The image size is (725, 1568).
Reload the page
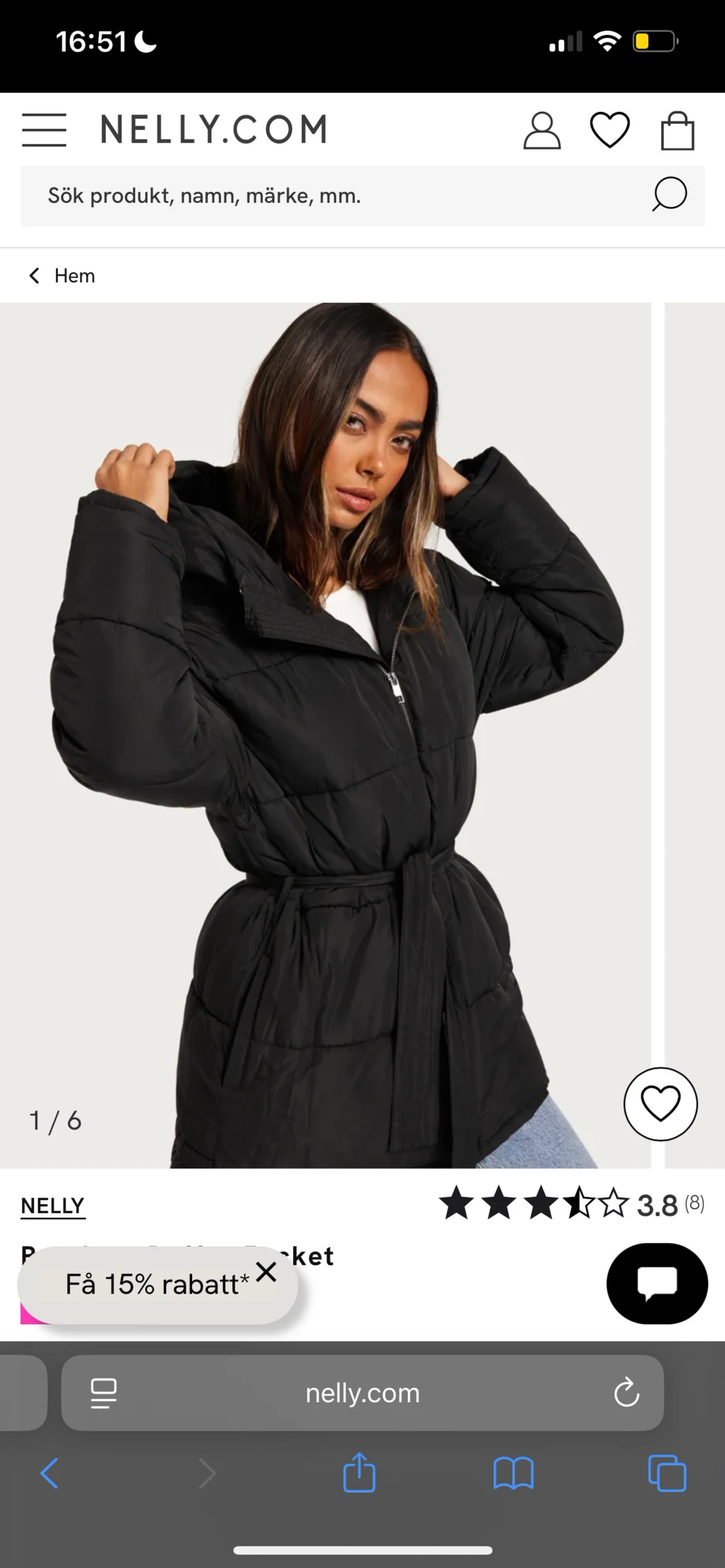626,1393
